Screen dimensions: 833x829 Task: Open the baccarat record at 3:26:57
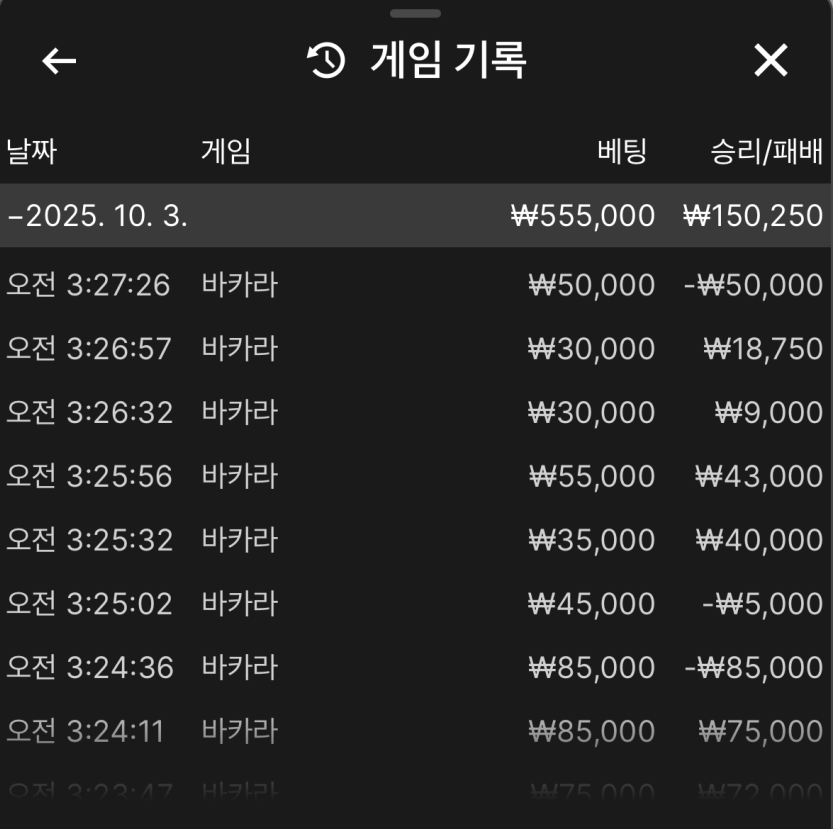pos(414,349)
